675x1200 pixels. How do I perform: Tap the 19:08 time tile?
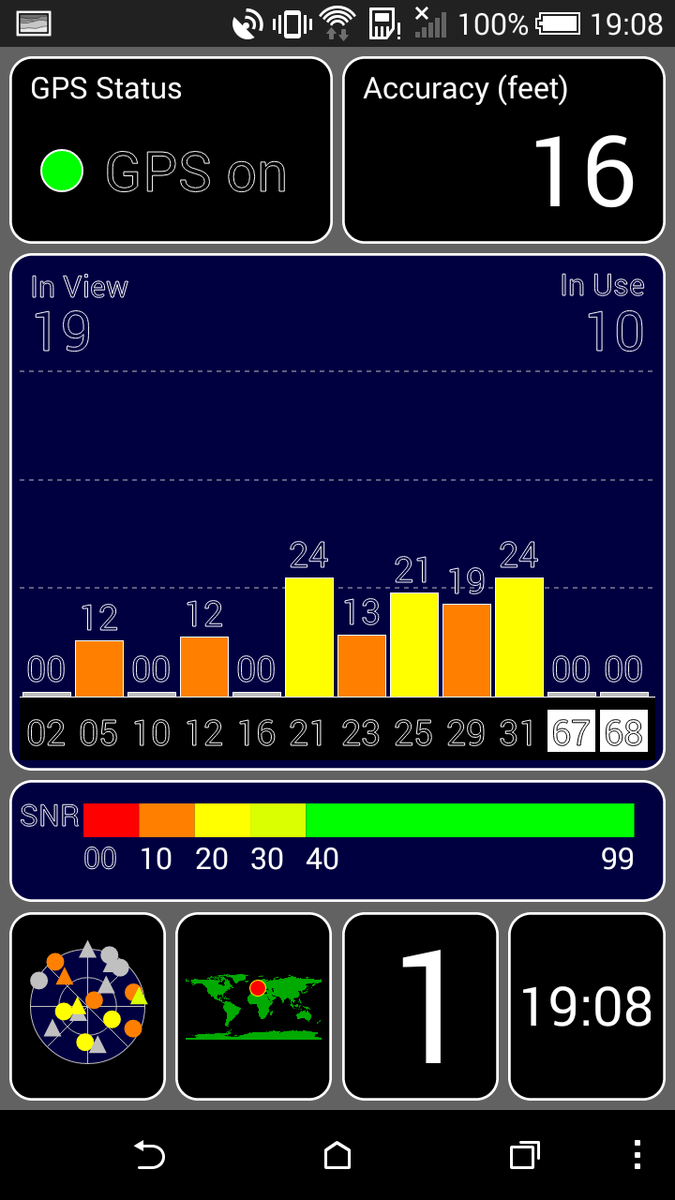point(587,1006)
